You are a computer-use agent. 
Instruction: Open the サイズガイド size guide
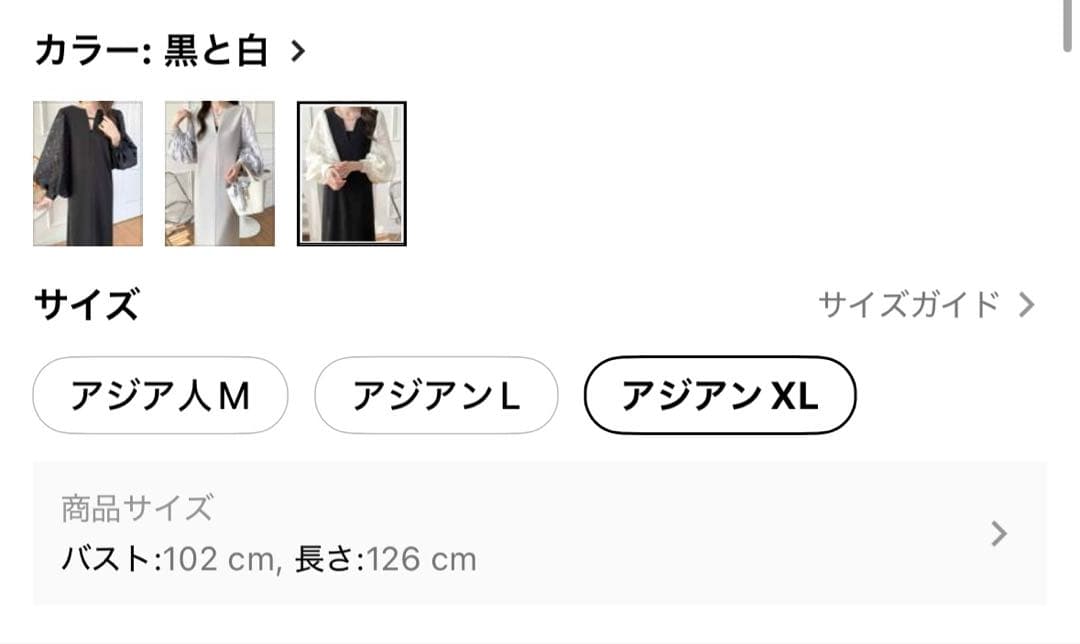[x=925, y=304]
